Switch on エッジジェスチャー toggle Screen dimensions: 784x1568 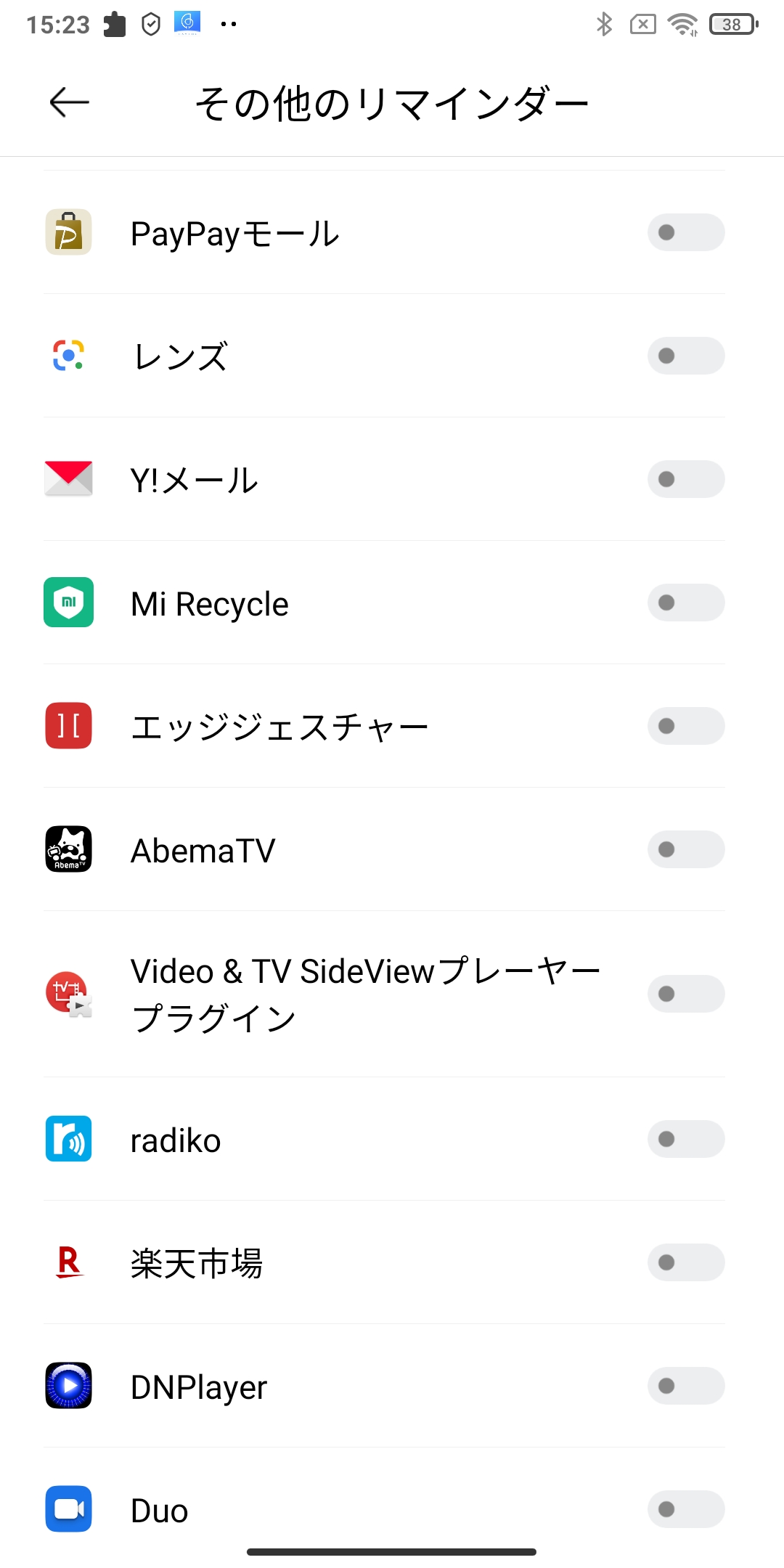(686, 726)
